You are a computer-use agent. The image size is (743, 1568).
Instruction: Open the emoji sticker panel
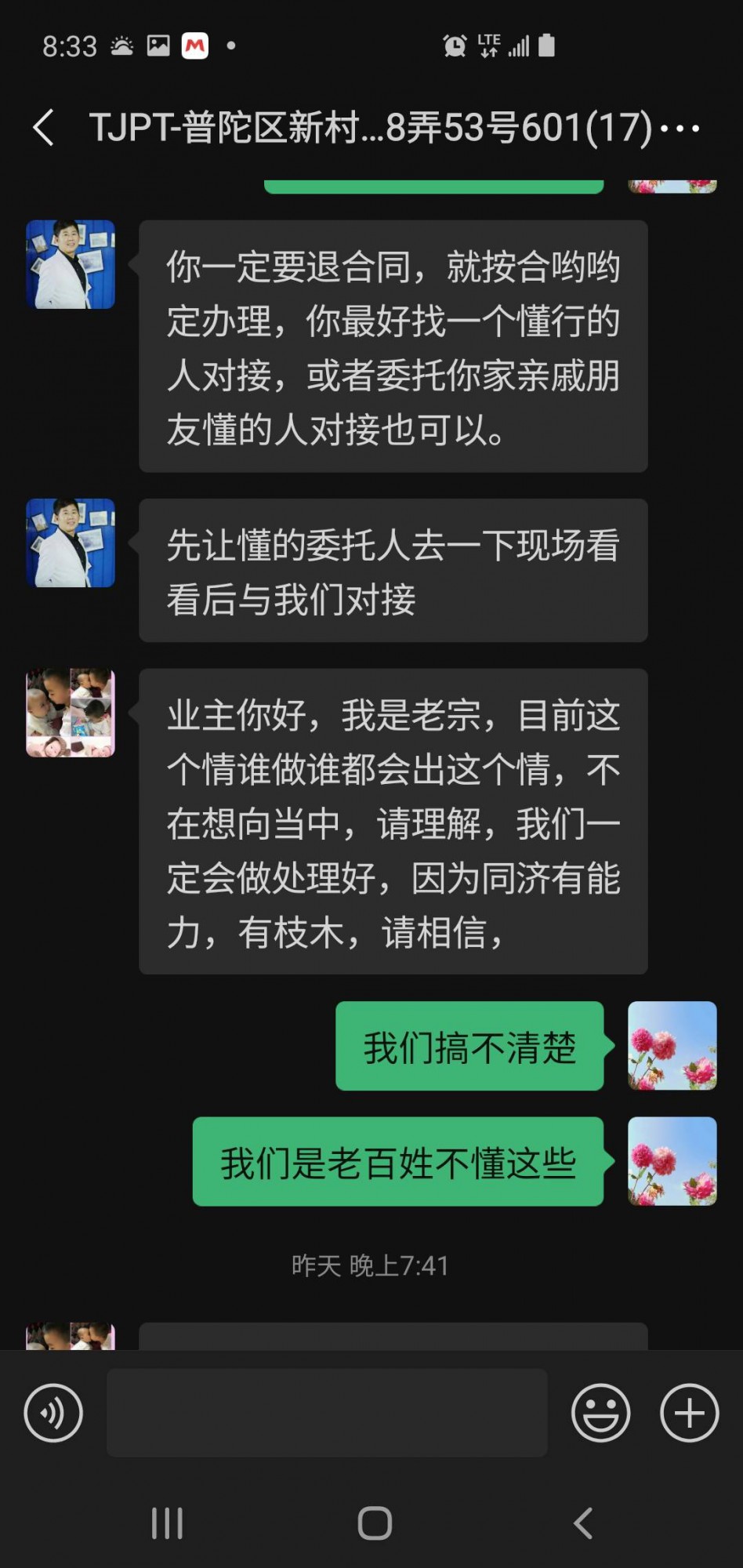point(600,1413)
